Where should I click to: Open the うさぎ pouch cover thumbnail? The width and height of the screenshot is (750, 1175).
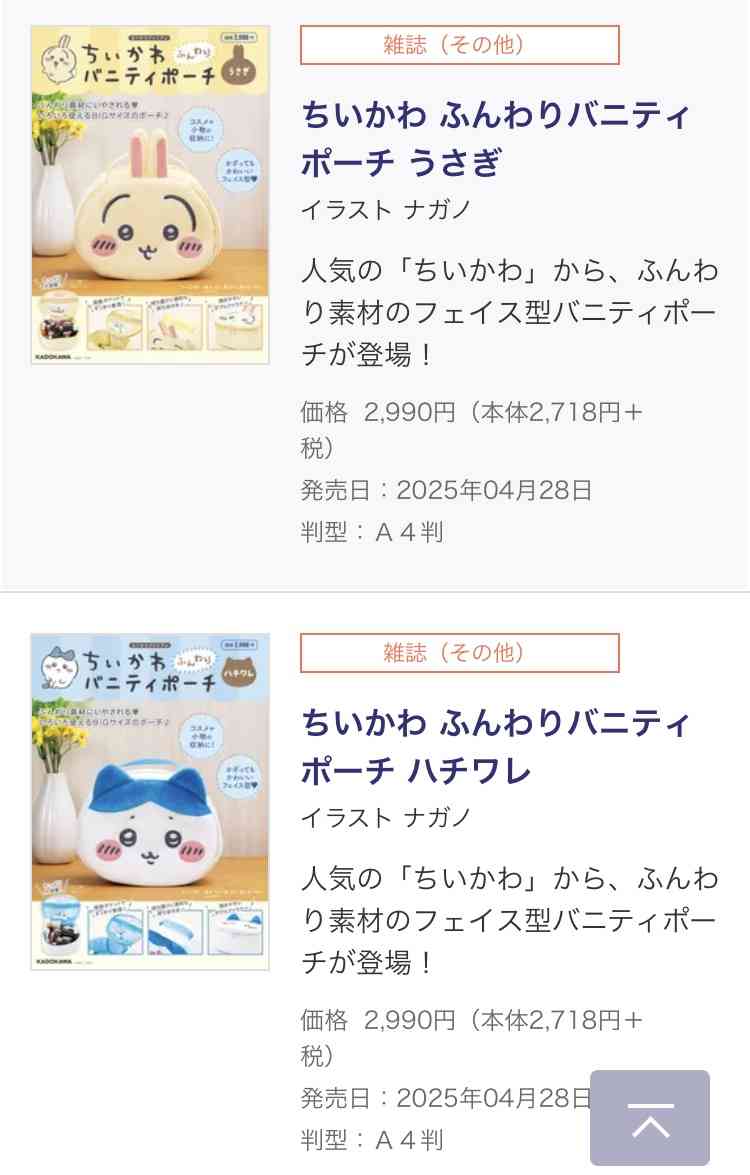pos(150,190)
